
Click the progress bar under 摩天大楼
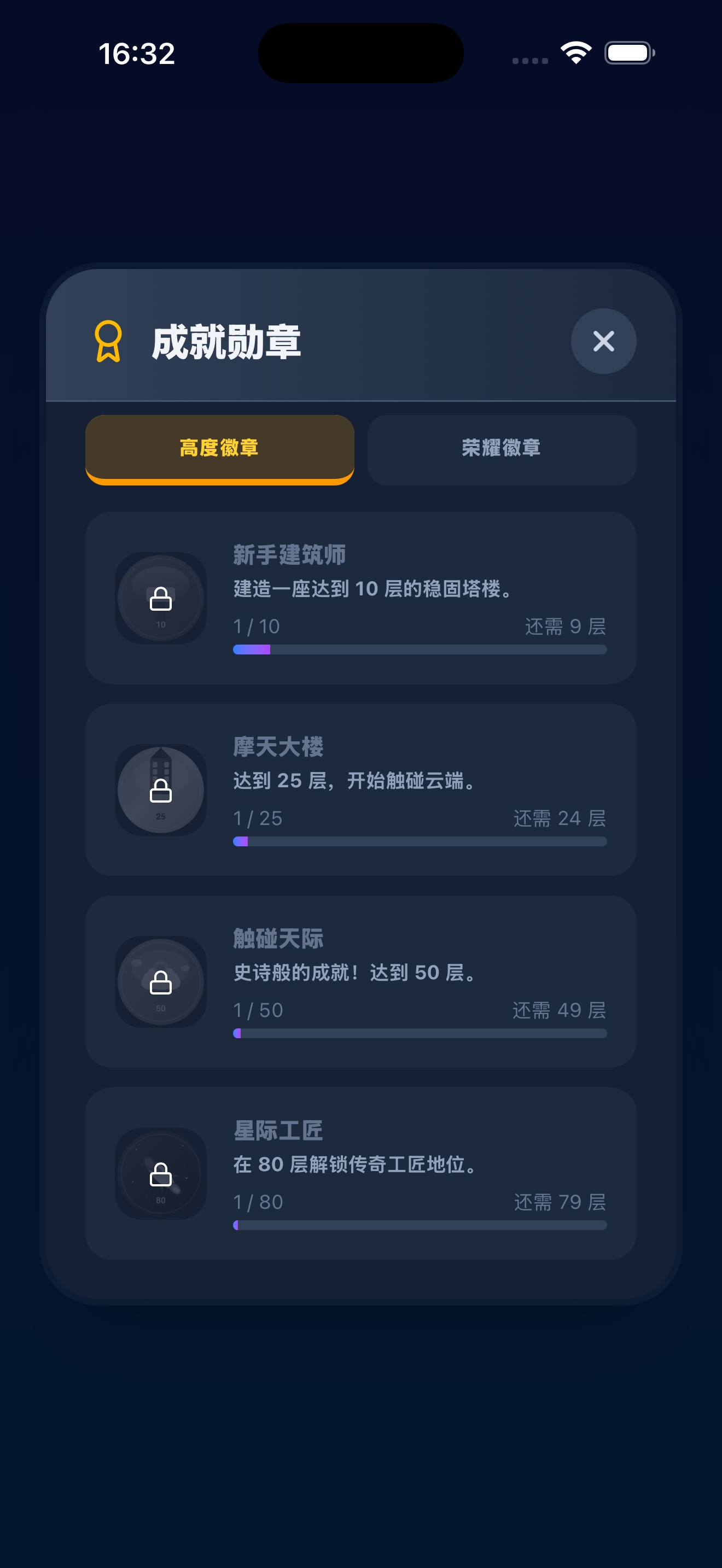(x=420, y=841)
